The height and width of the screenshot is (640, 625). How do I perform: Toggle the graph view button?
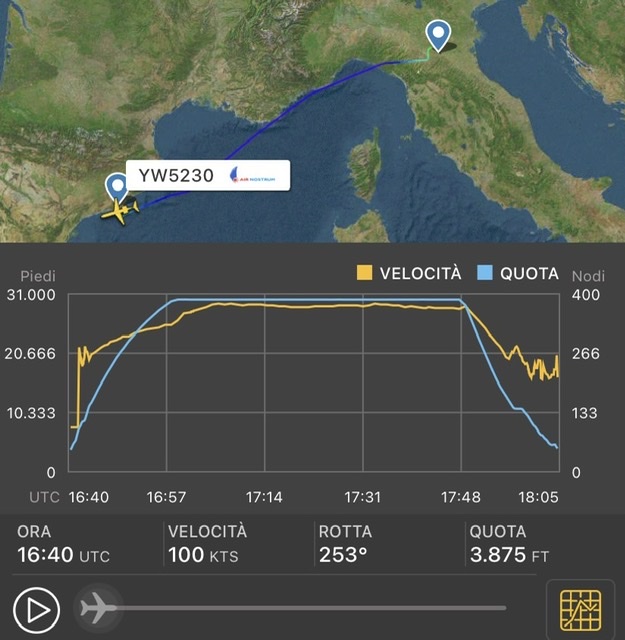point(580,609)
